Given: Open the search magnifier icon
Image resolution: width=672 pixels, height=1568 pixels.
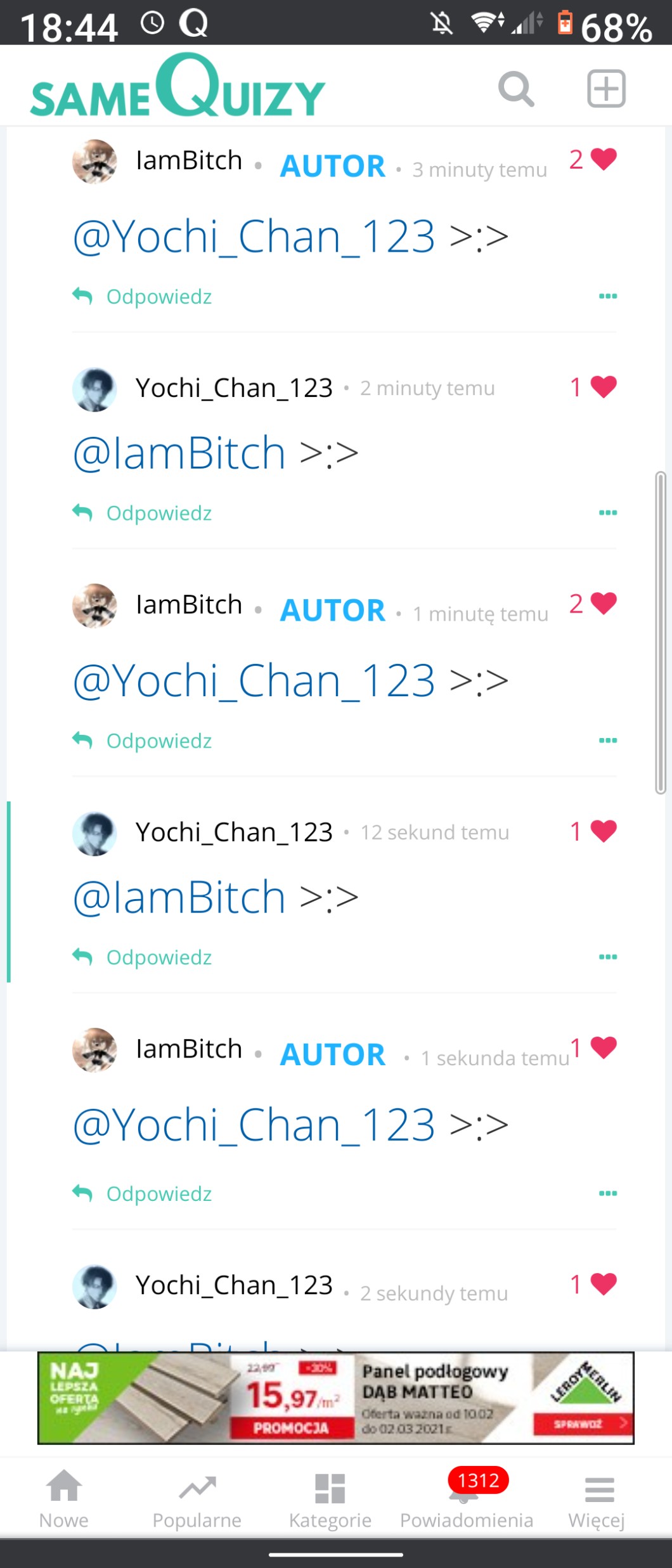Looking at the screenshot, I should 515,89.
